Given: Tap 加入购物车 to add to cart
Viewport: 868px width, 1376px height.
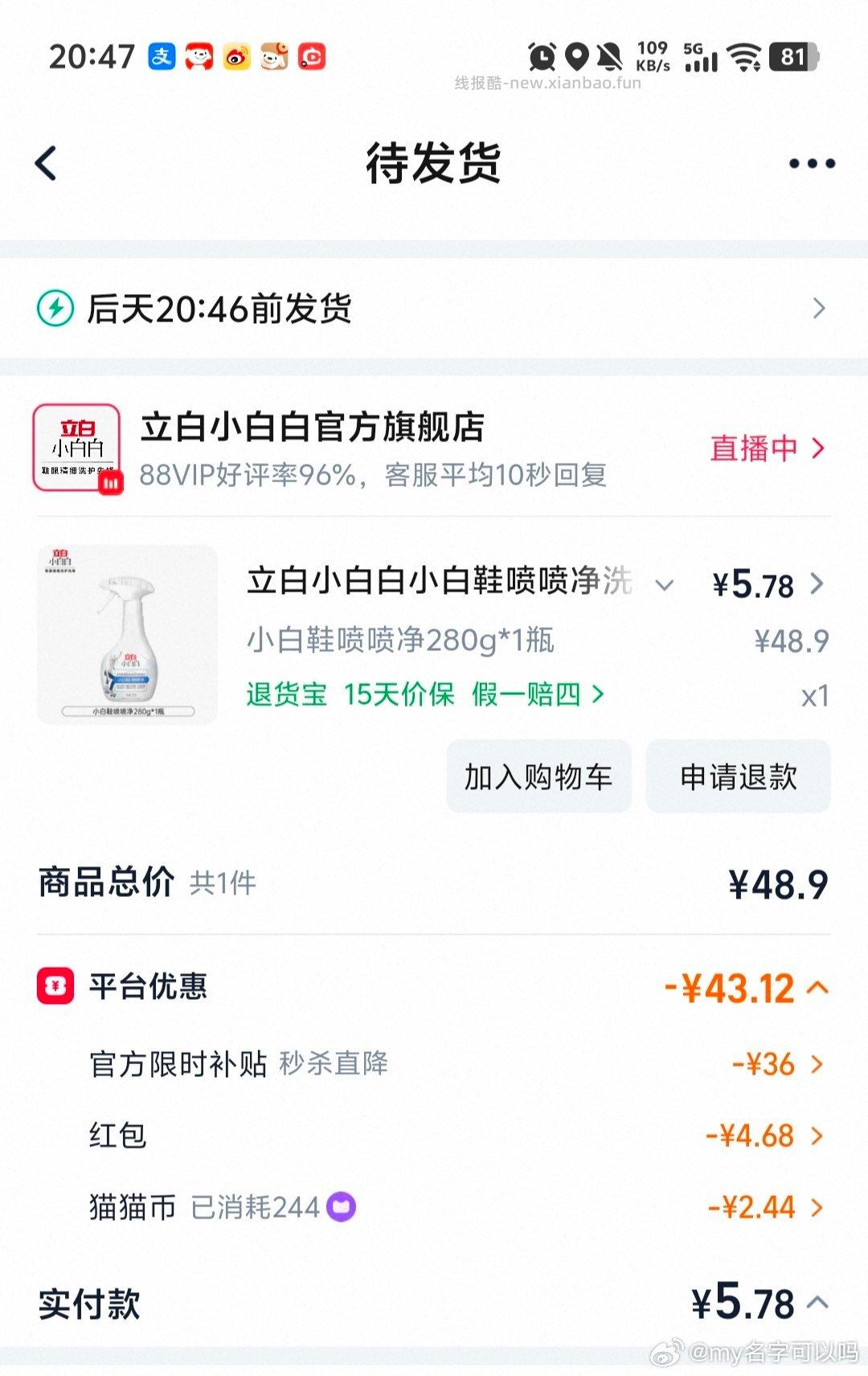Looking at the screenshot, I should pyautogui.click(x=538, y=776).
